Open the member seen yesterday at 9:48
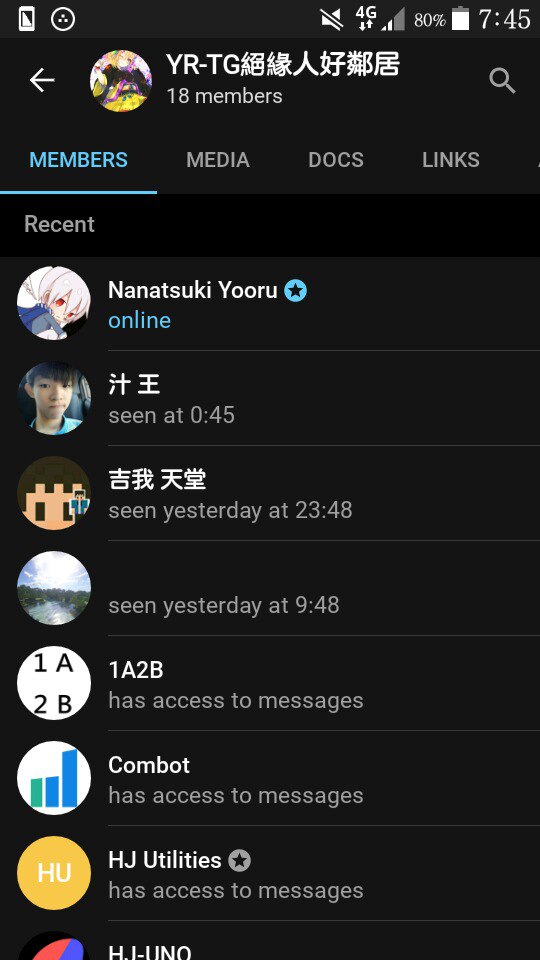The image size is (540, 960). (x=270, y=588)
